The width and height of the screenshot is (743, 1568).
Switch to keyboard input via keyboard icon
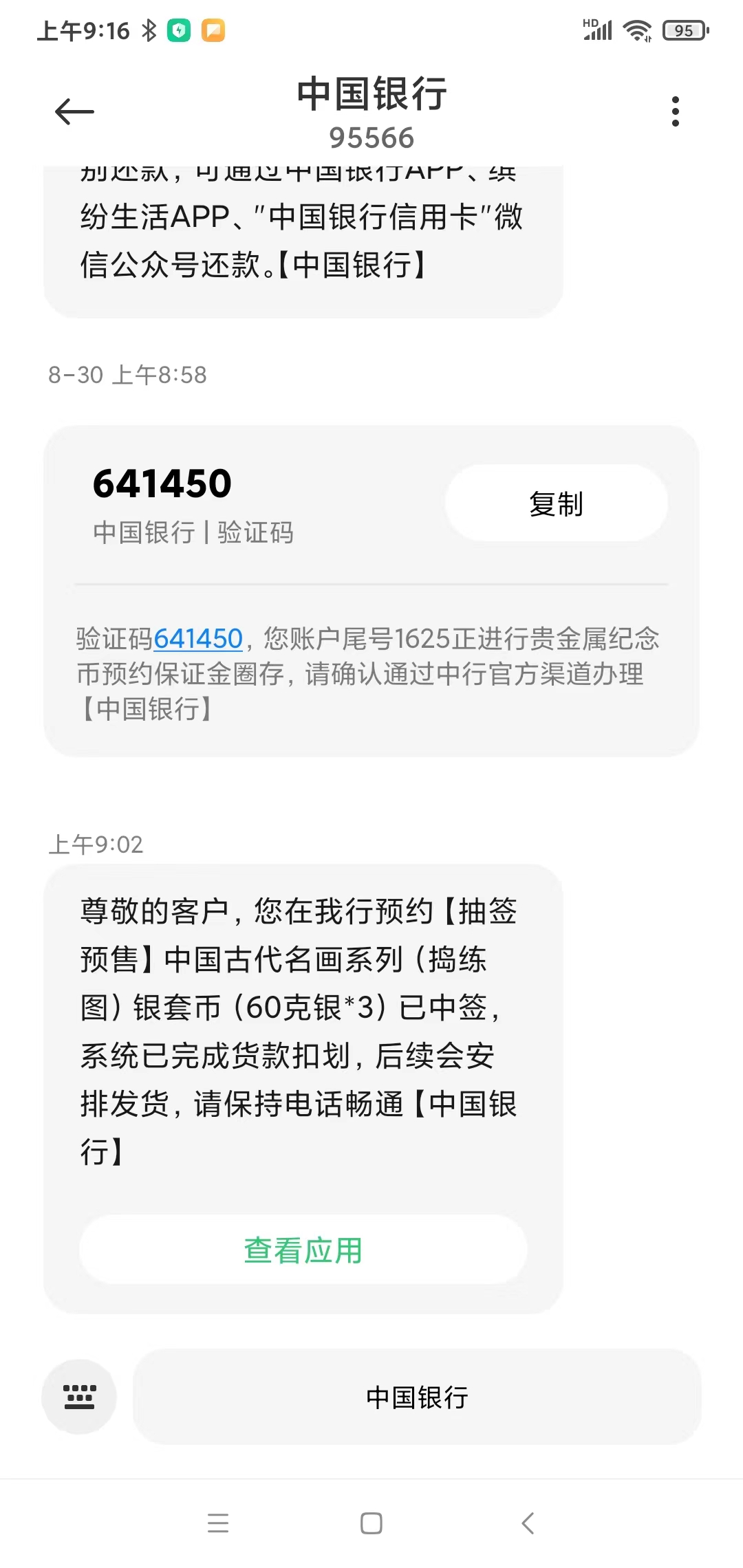(x=79, y=1397)
